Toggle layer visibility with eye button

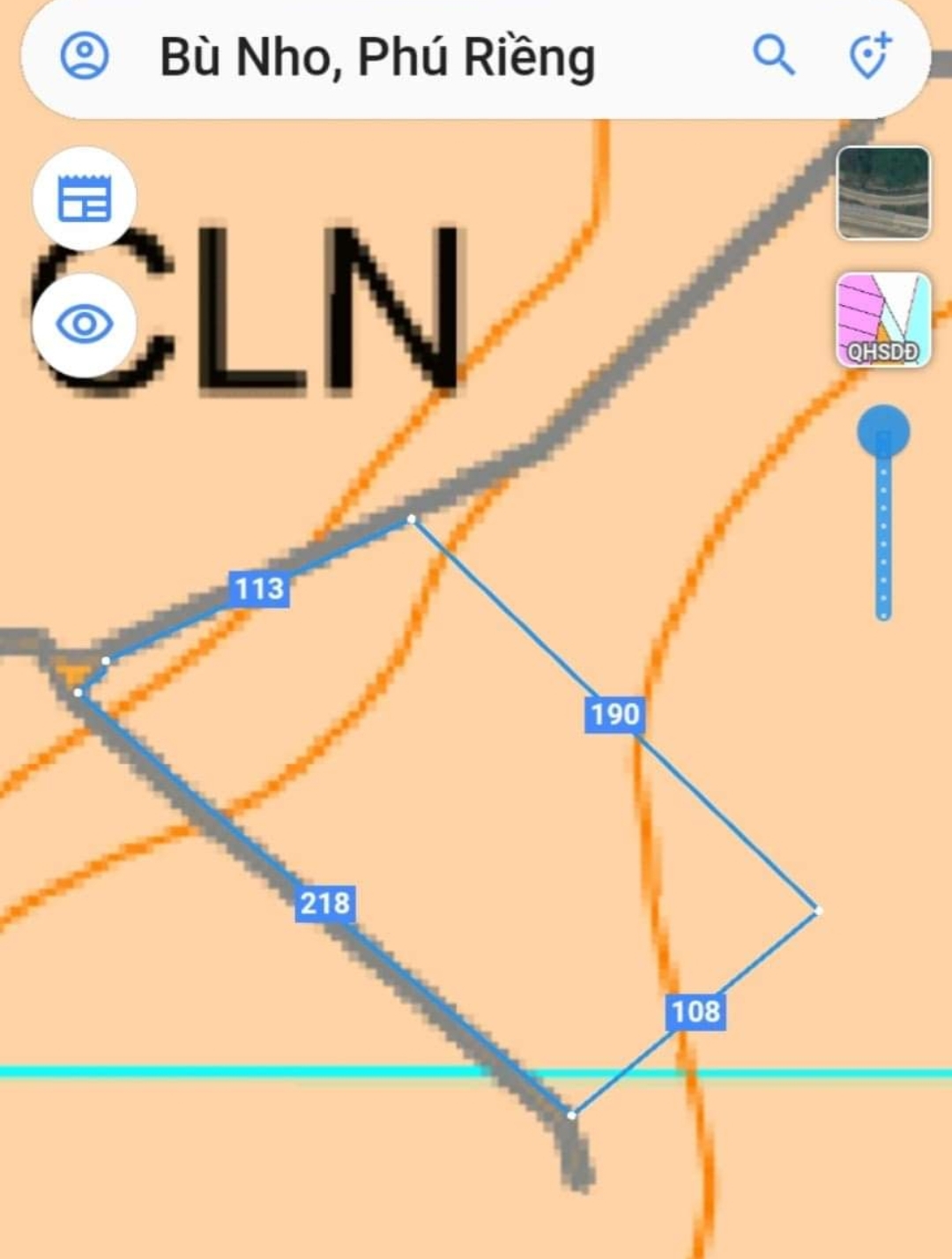pos(85,324)
